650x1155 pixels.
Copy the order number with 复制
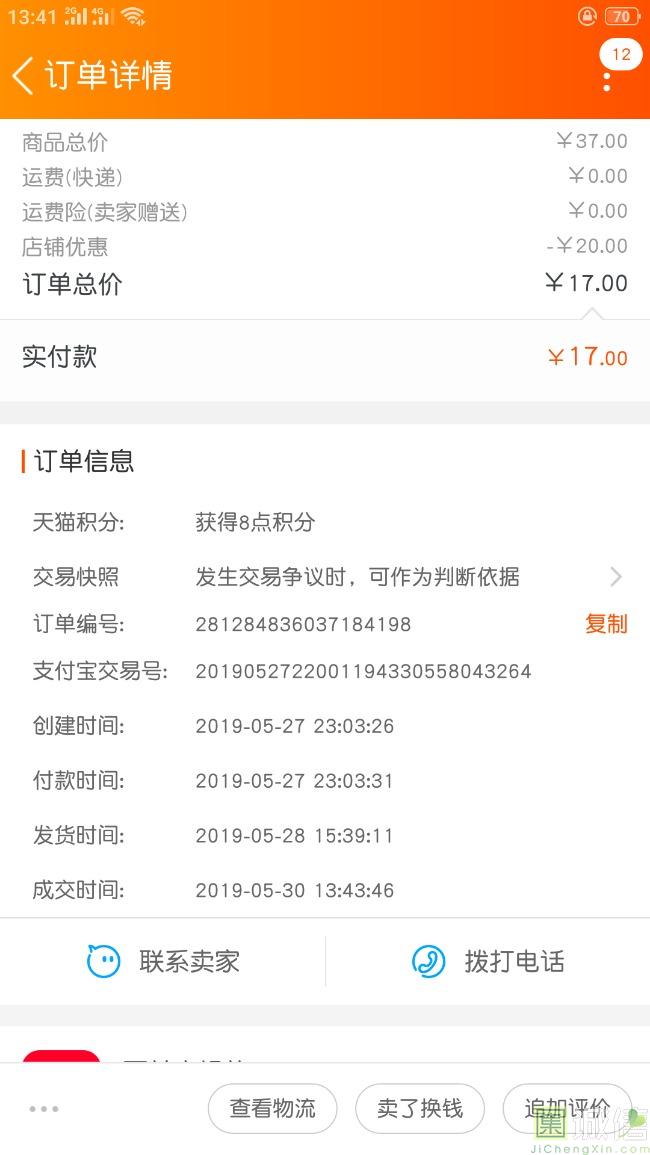click(606, 624)
